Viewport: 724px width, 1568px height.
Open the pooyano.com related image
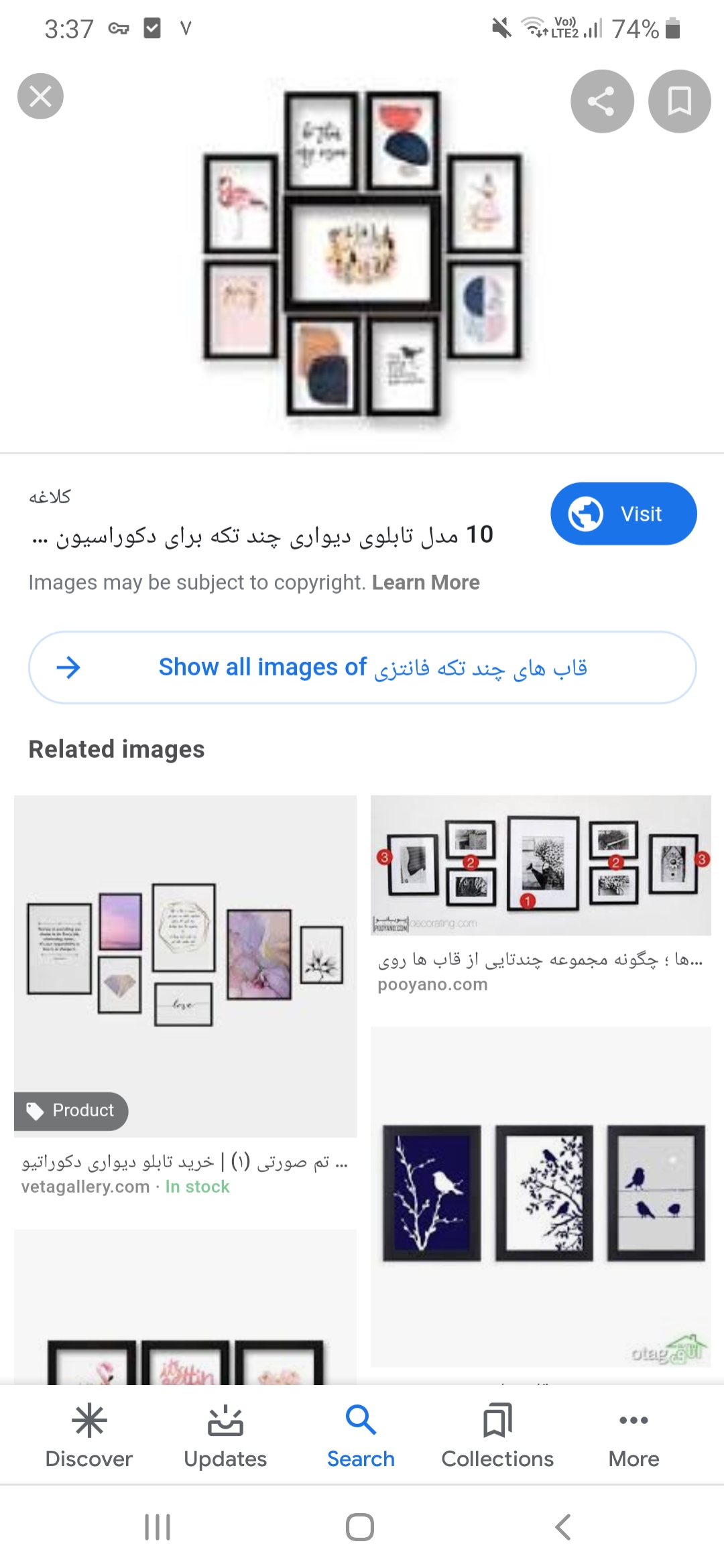coord(540,865)
